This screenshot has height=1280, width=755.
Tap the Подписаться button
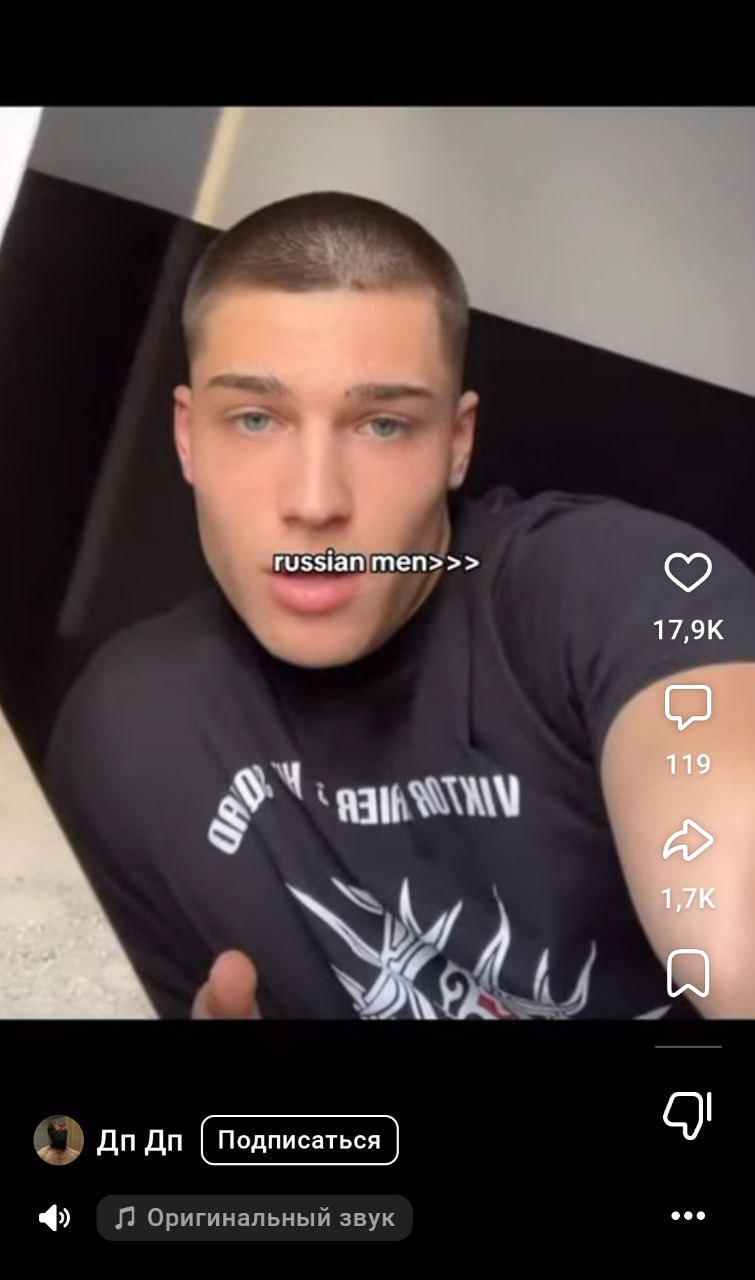(x=299, y=1140)
